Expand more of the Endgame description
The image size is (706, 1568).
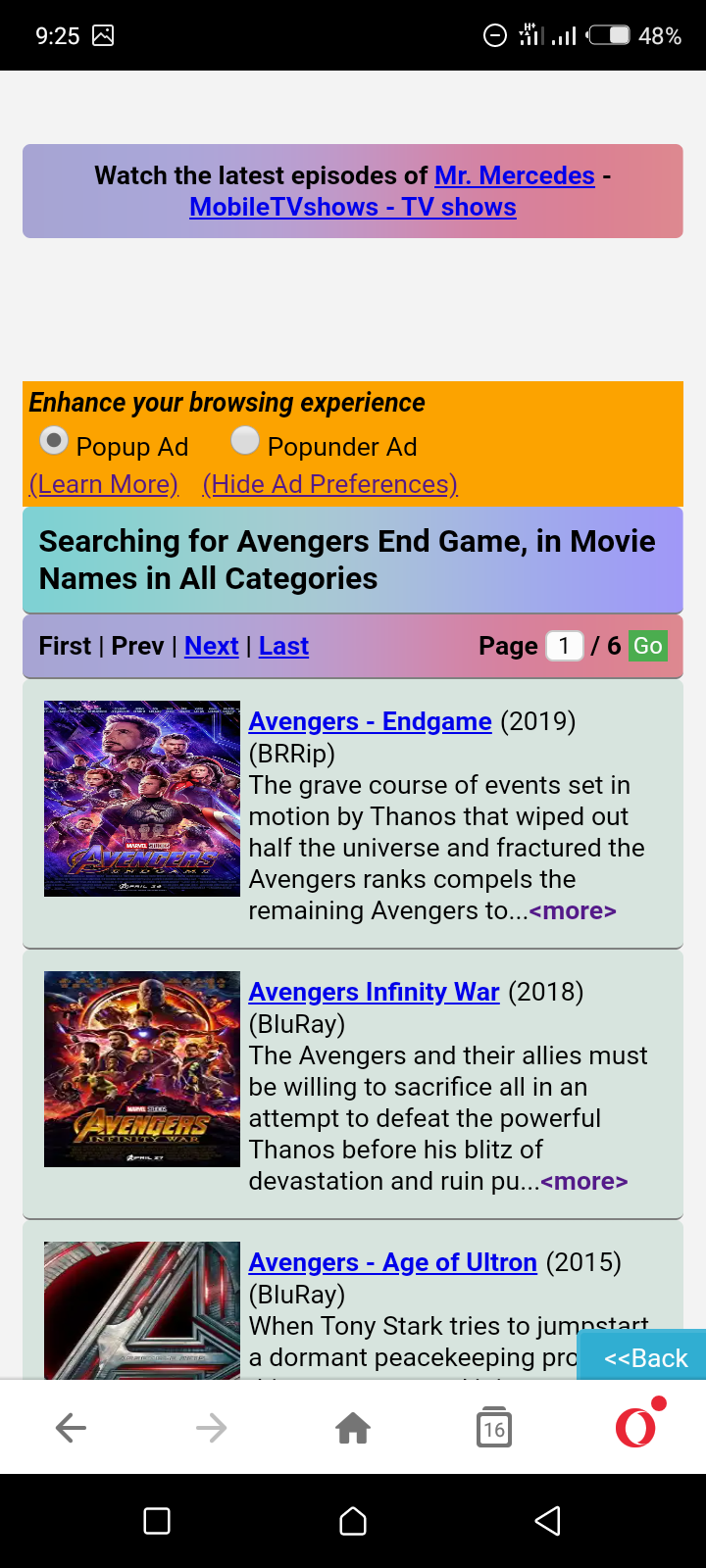(x=573, y=911)
